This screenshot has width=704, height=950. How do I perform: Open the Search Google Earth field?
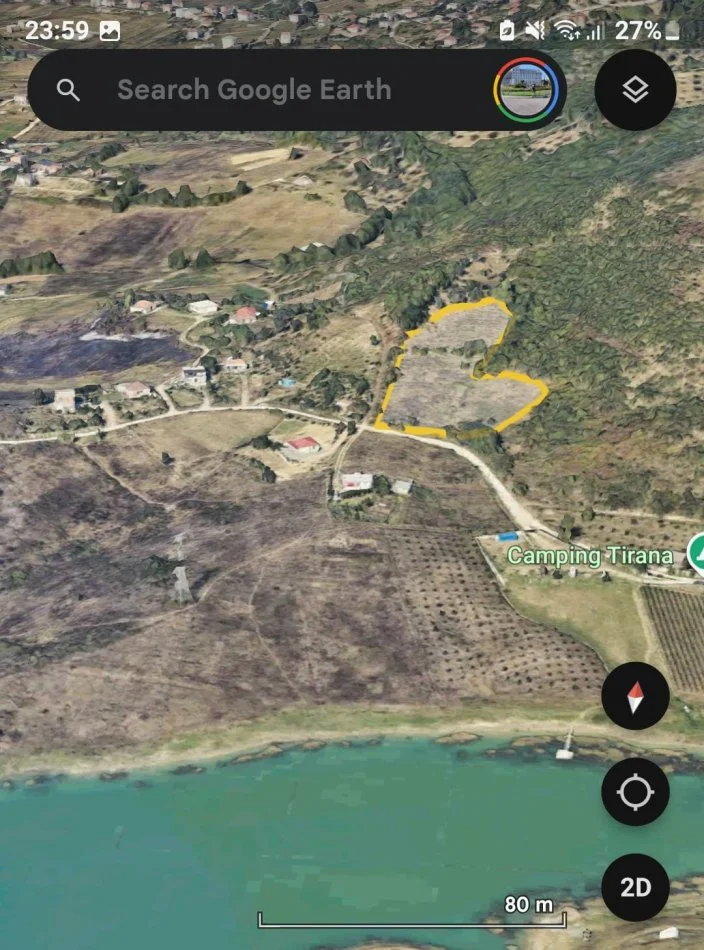click(x=253, y=90)
